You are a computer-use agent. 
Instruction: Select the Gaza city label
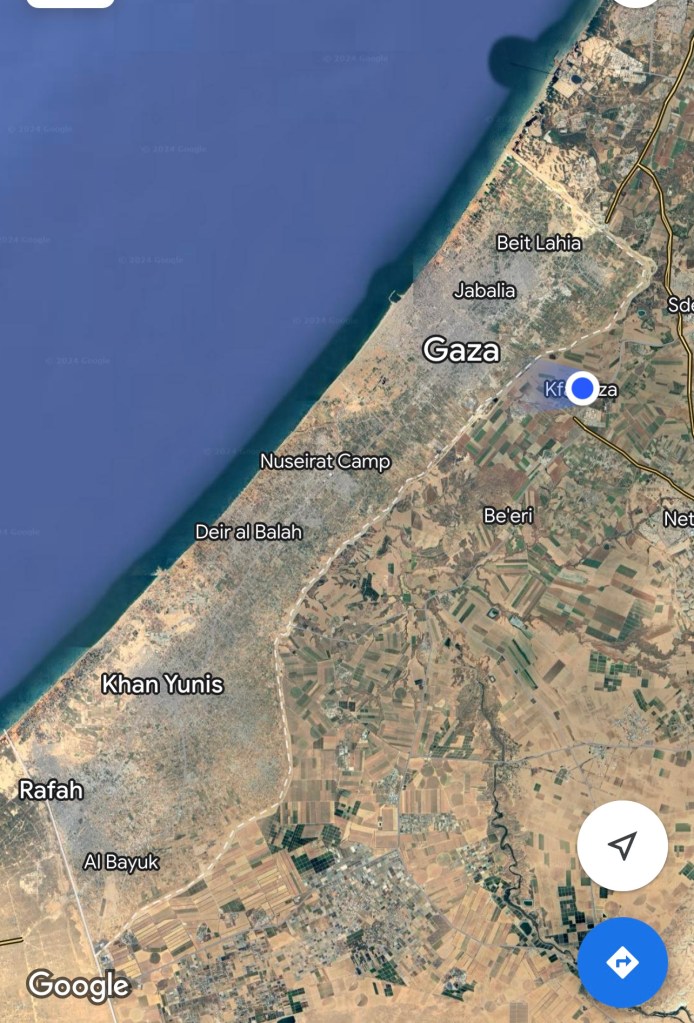coord(461,350)
